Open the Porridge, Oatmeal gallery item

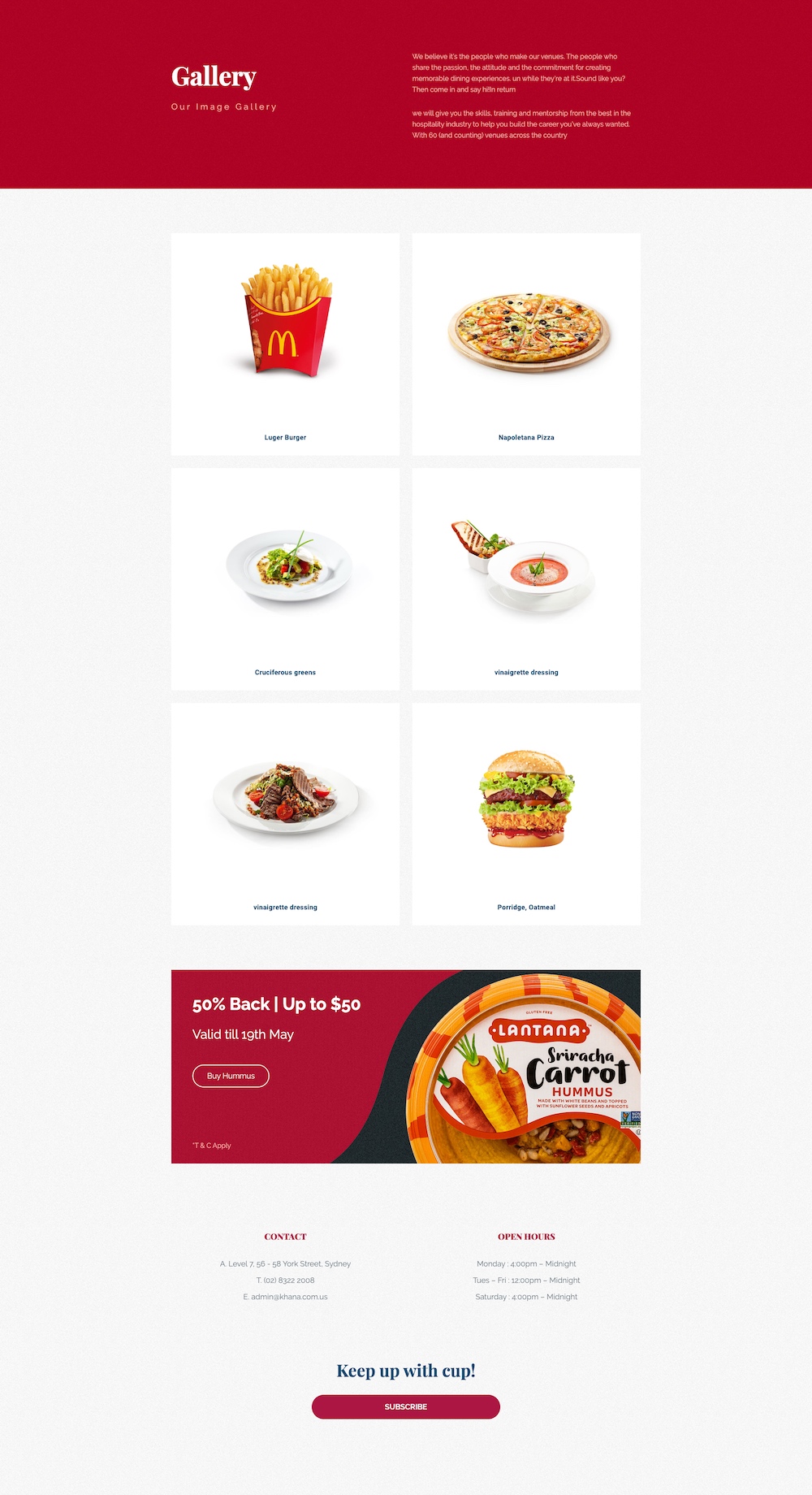coord(526,813)
